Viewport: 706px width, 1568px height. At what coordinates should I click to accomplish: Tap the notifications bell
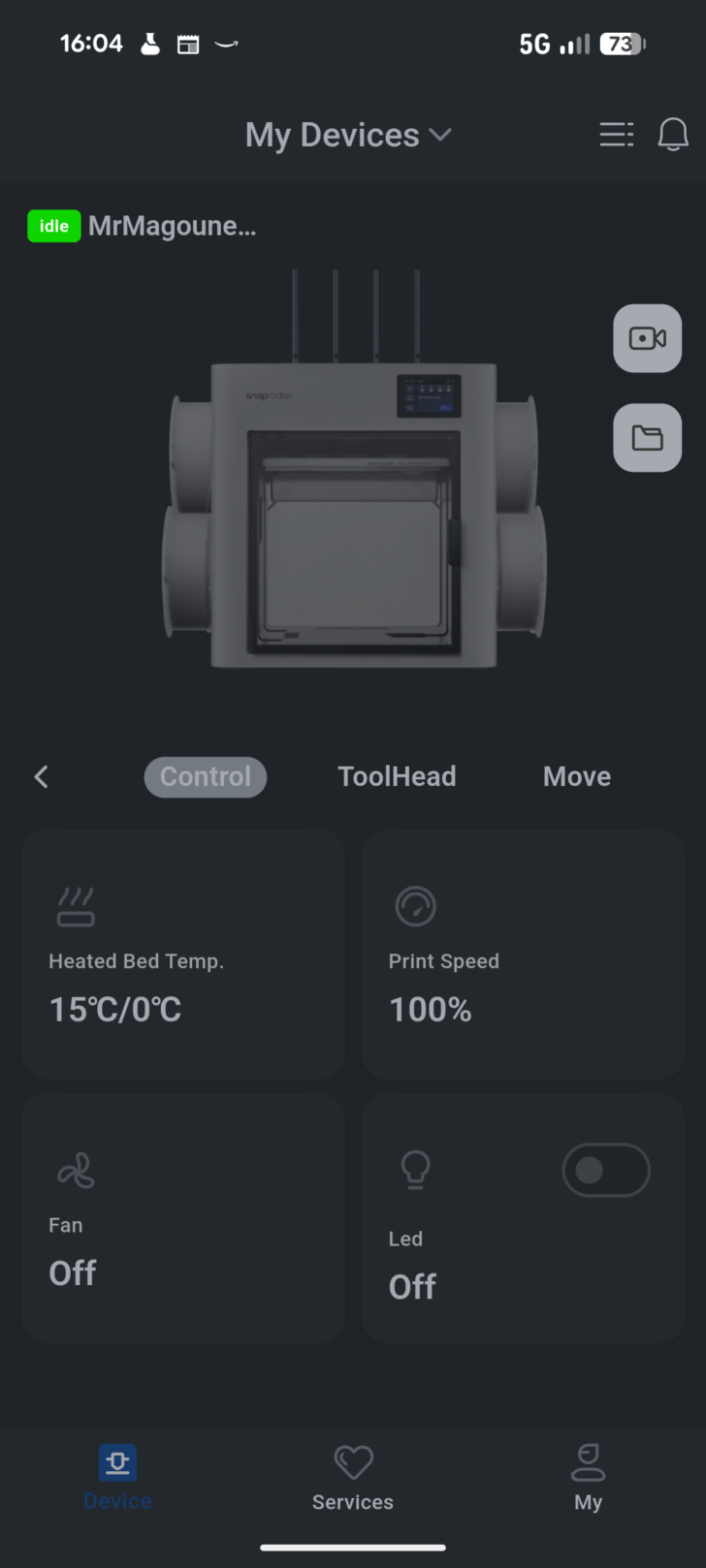[x=673, y=134]
